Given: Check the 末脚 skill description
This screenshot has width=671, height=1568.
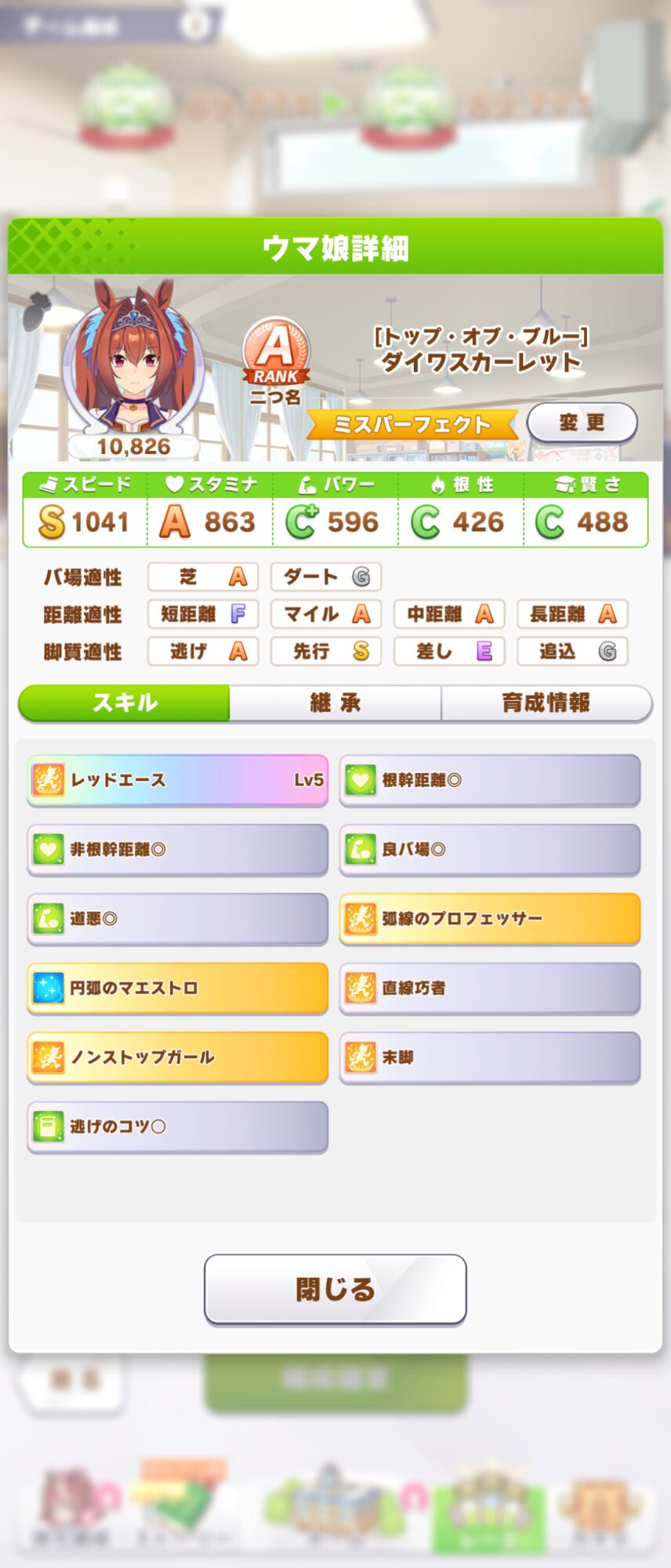Looking at the screenshot, I should point(490,1057).
